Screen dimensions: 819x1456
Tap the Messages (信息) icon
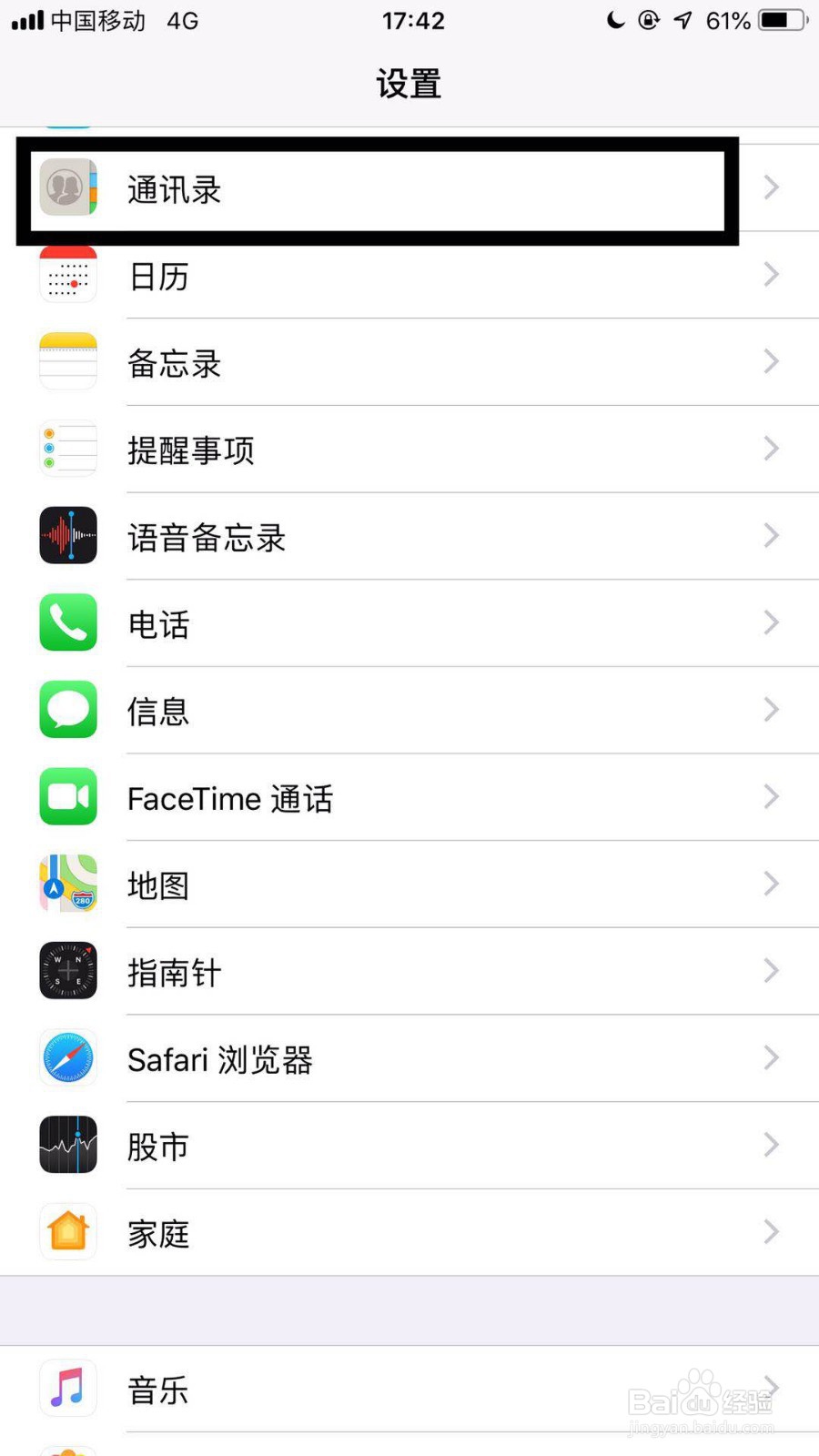(68, 709)
